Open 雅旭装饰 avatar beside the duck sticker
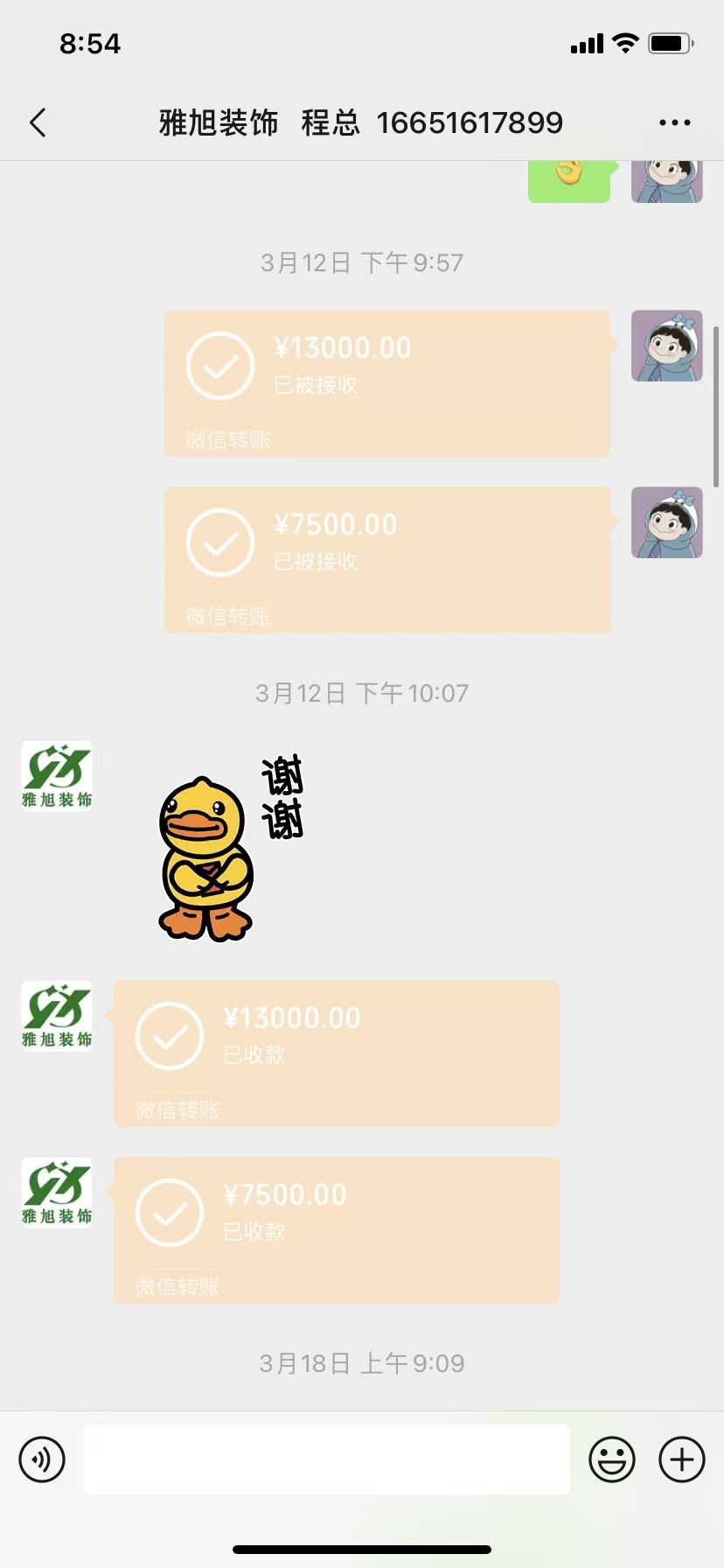 point(57,776)
